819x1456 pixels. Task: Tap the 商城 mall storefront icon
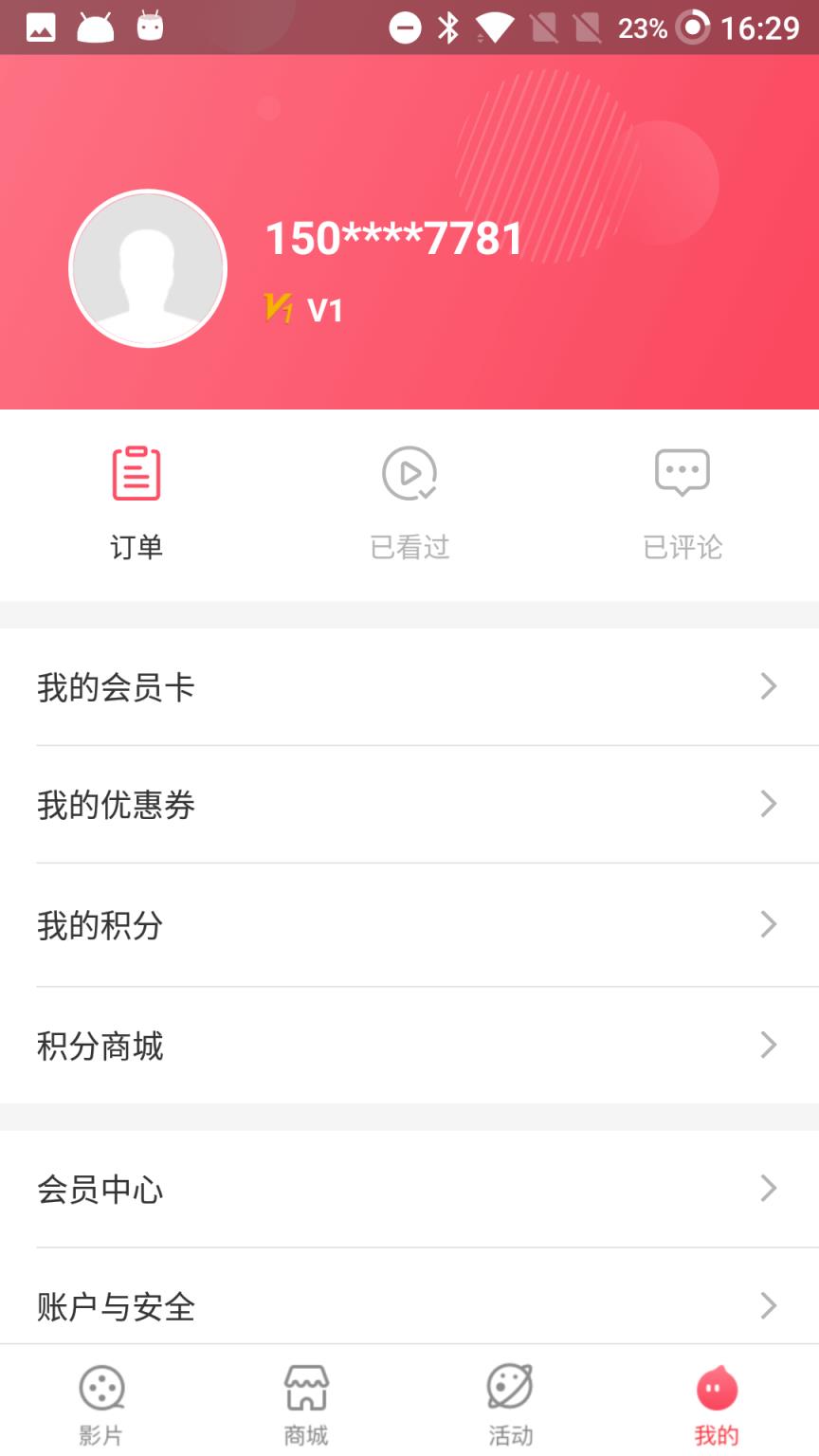pos(306,1387)
